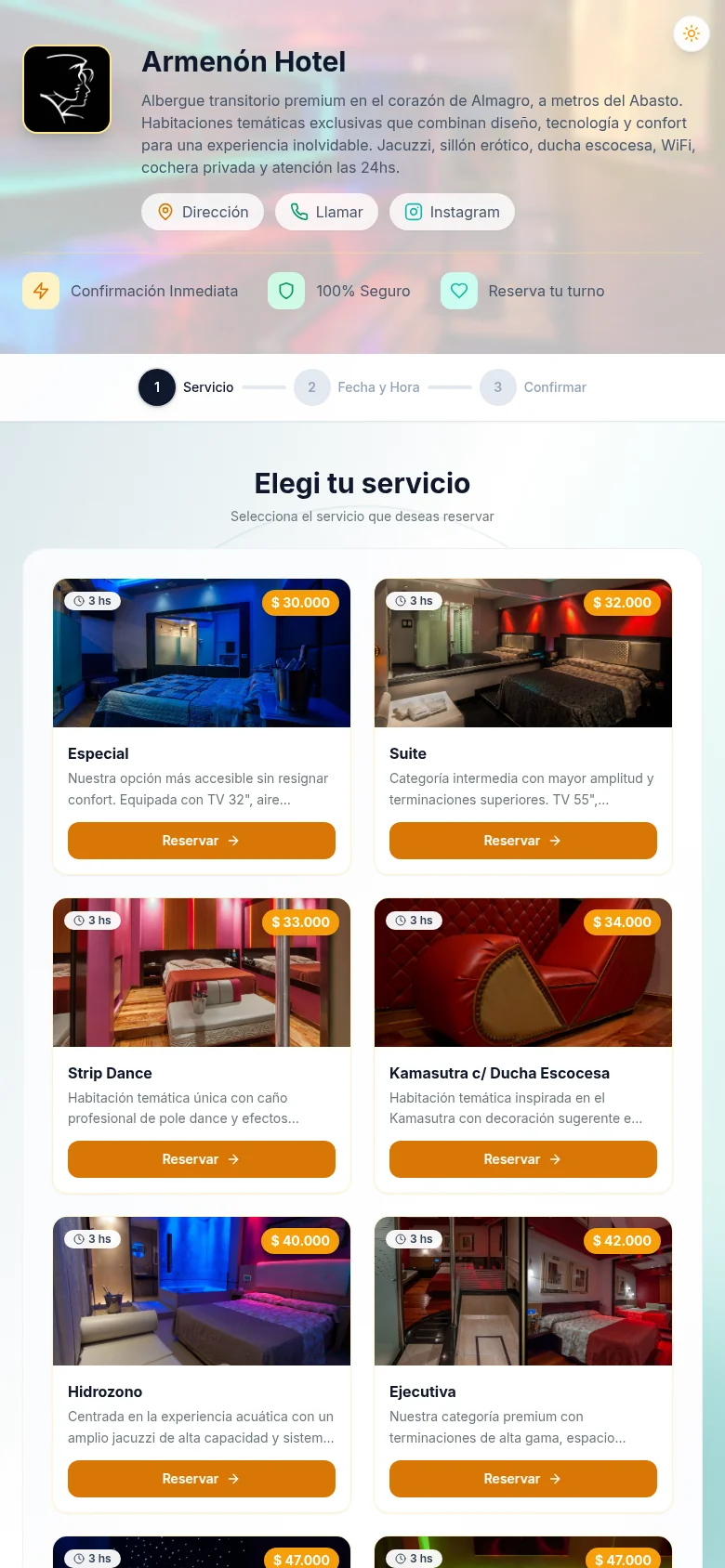Click the arrow on Ejecutiva's Reservar button
The height and width of the screenshot is (1568, 725).
pos(554,1479)
